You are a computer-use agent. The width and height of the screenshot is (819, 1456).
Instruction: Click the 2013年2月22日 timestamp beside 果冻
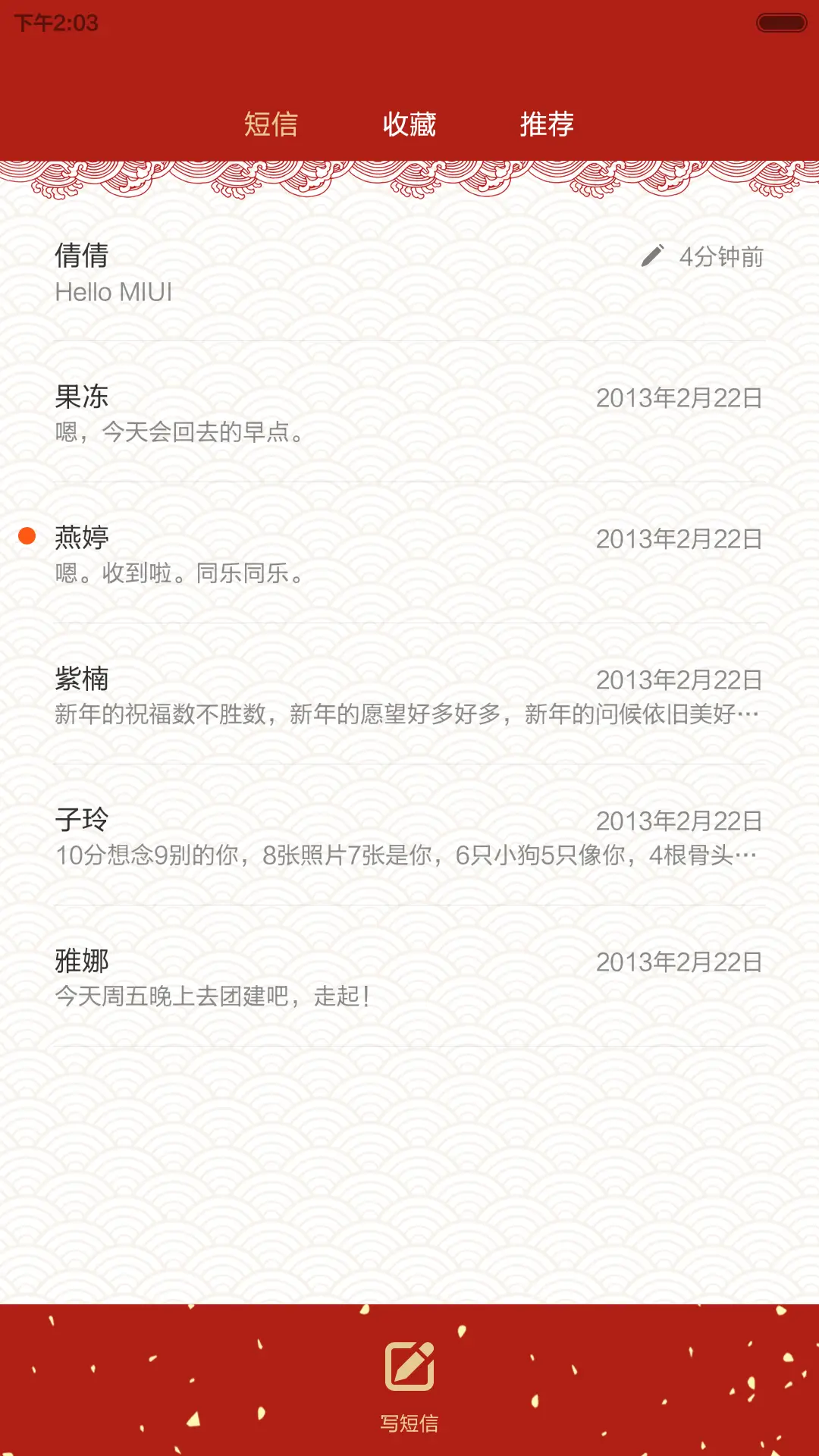[x=679, y=397]
